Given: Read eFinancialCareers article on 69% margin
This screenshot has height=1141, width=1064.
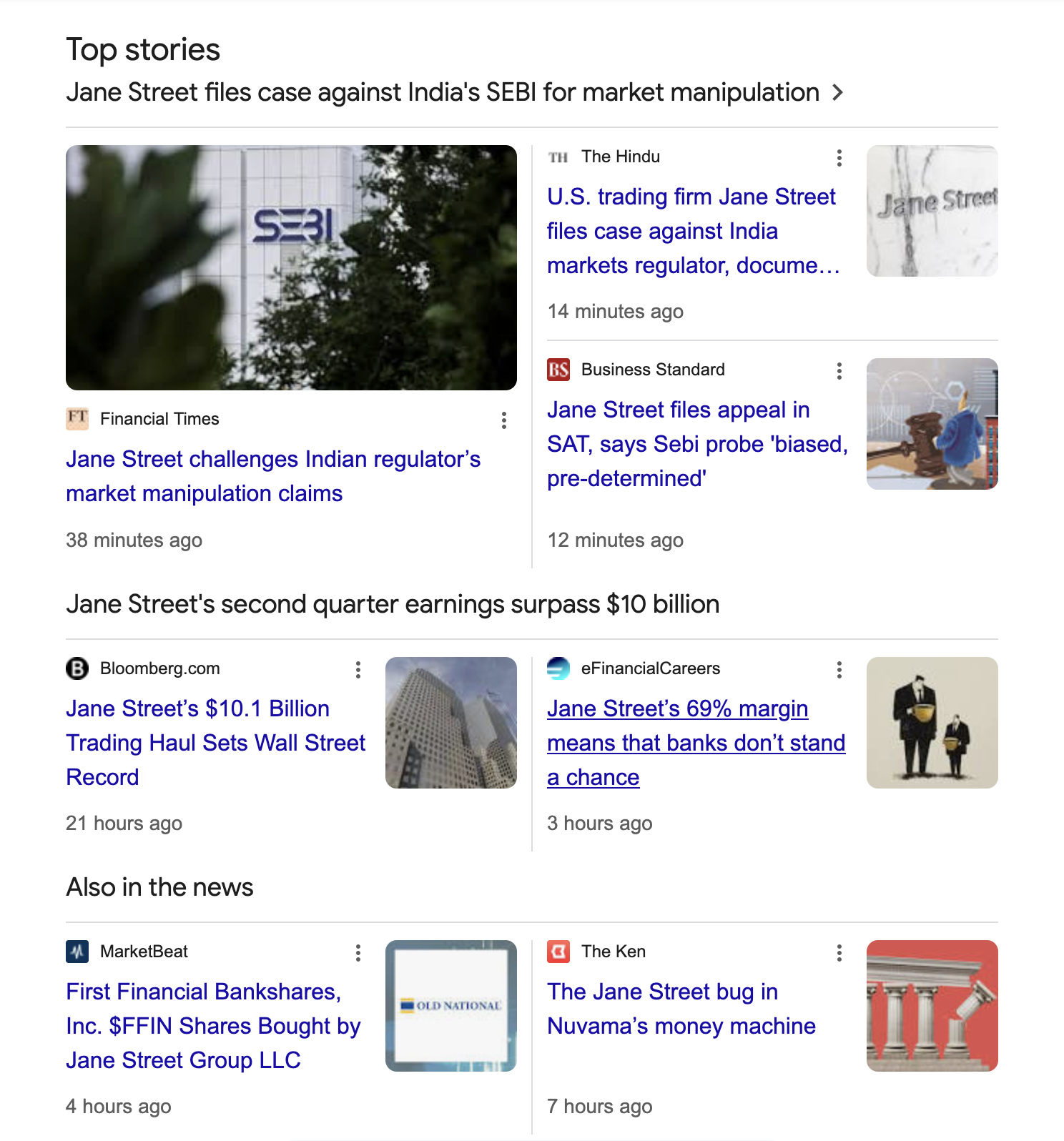Looking at the screenshot, I should coord(695,743).
